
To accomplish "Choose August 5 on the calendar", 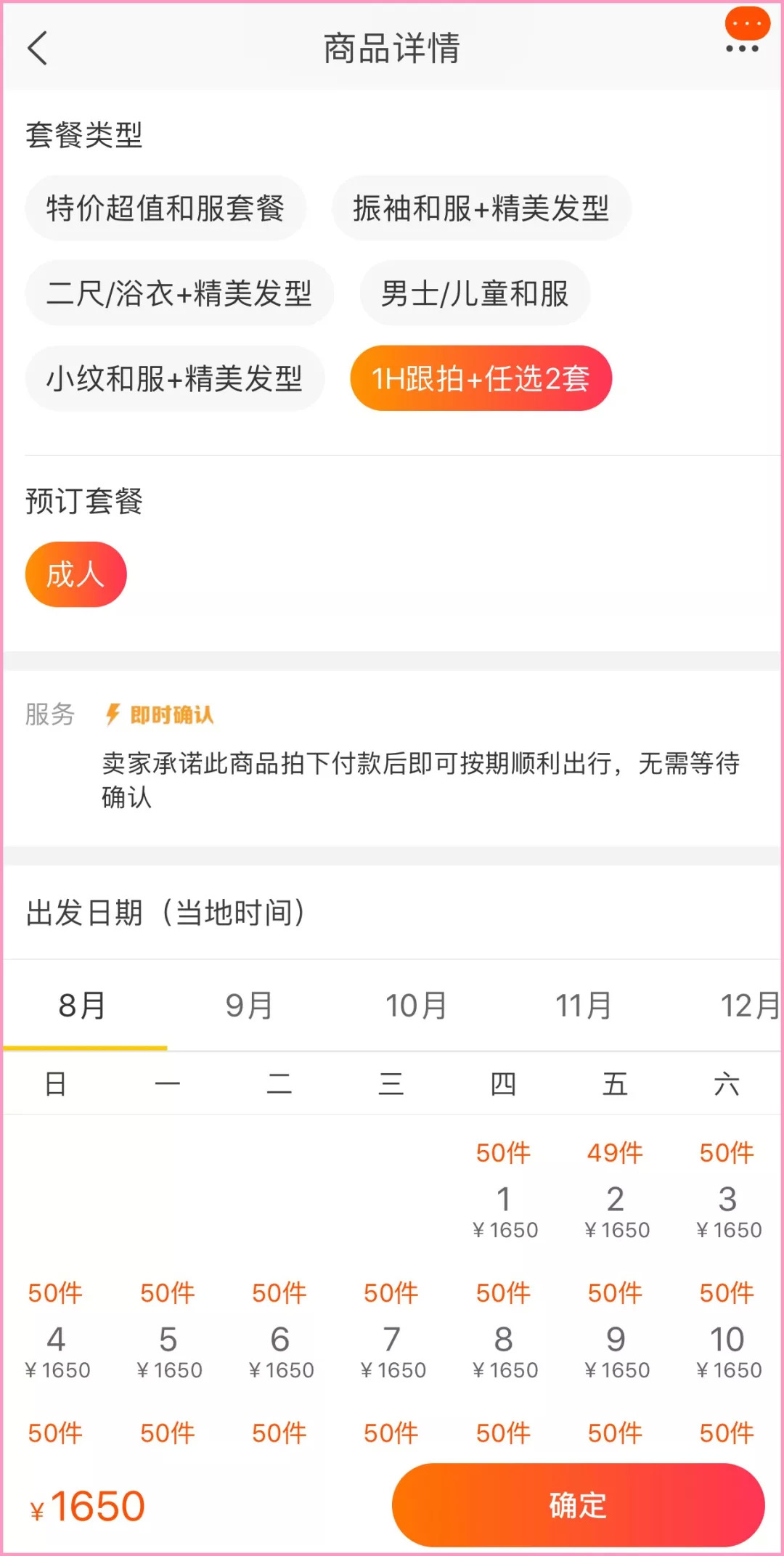I will [x=168, y=1338].
